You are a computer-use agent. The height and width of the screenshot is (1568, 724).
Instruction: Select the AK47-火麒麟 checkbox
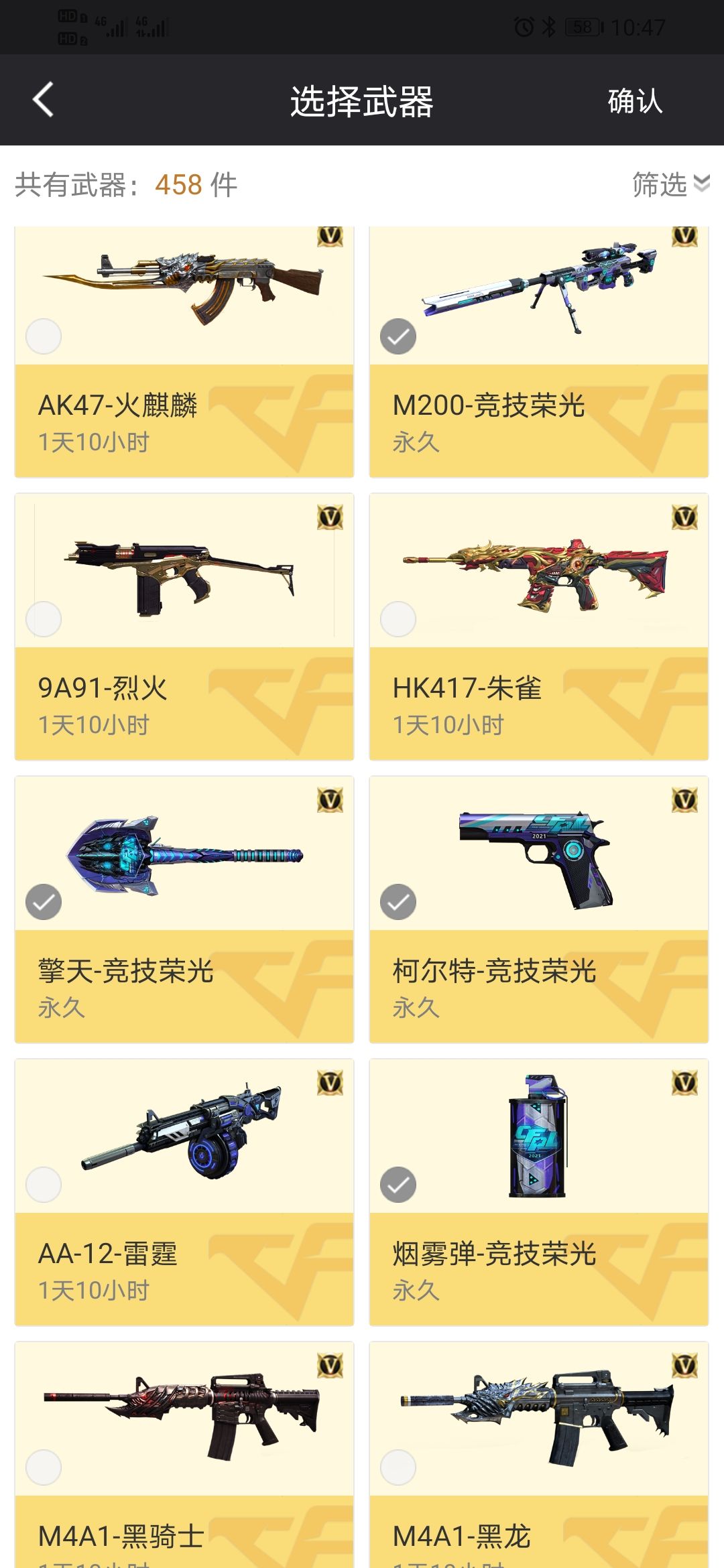pos(44,336)
